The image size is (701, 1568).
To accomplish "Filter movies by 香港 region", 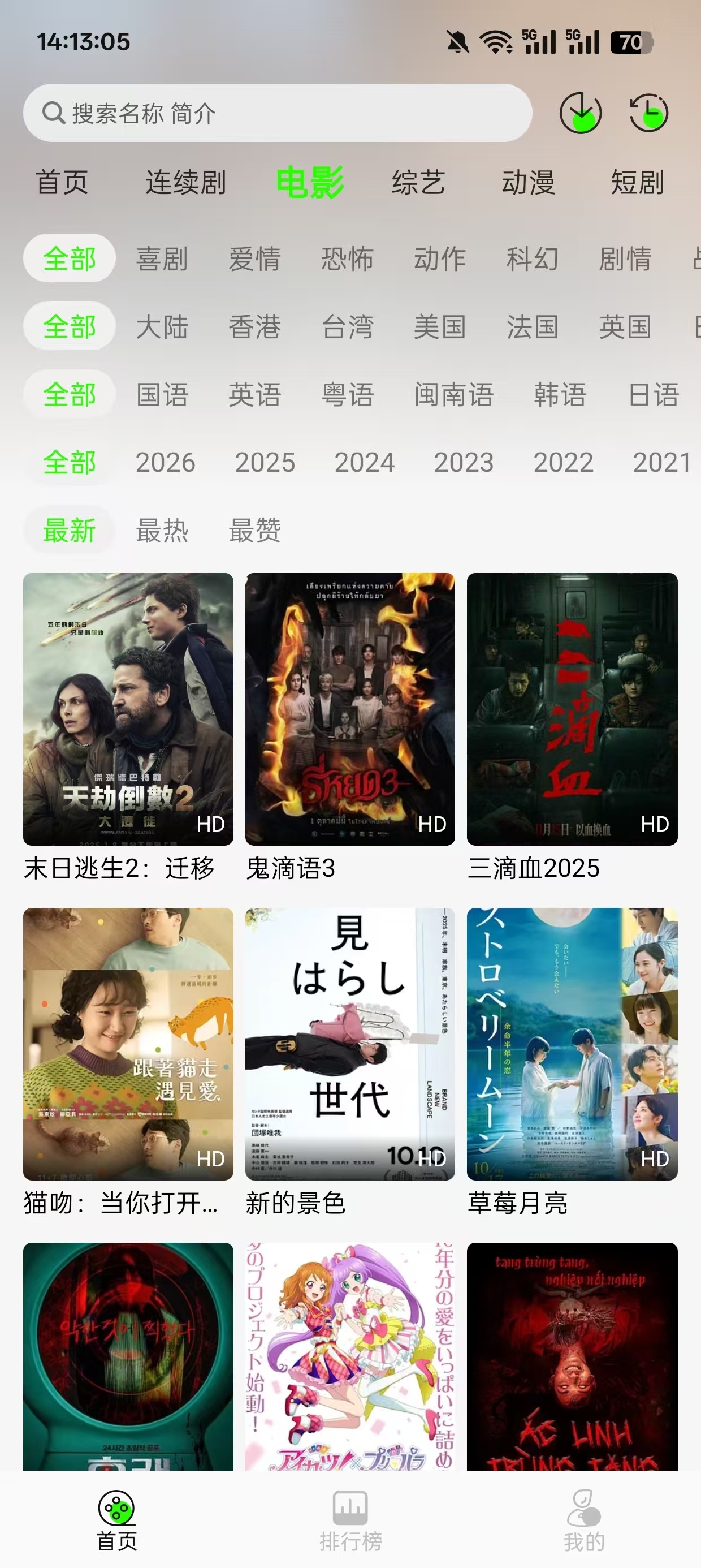I will [256, 327].
